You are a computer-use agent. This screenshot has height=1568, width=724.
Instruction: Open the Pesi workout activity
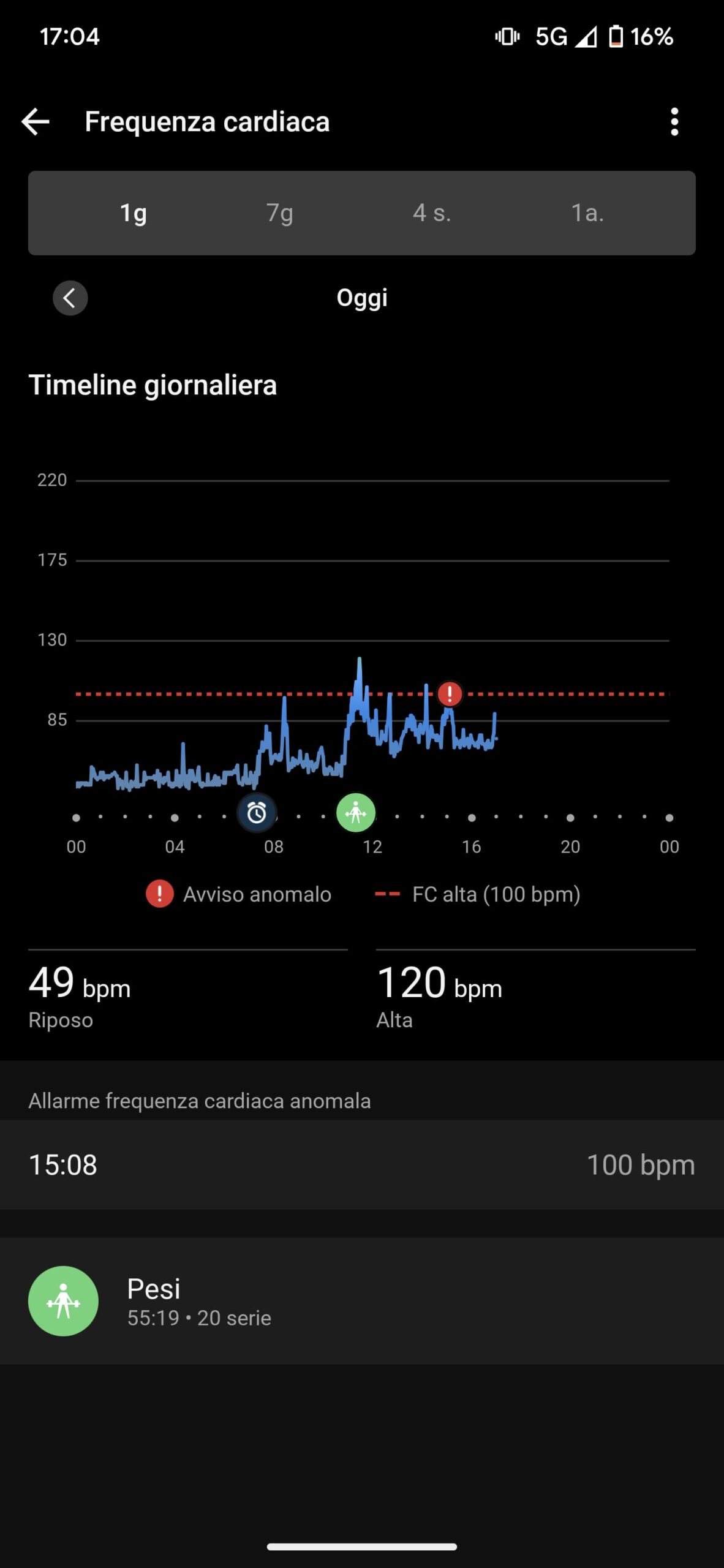click(361, 1300)
